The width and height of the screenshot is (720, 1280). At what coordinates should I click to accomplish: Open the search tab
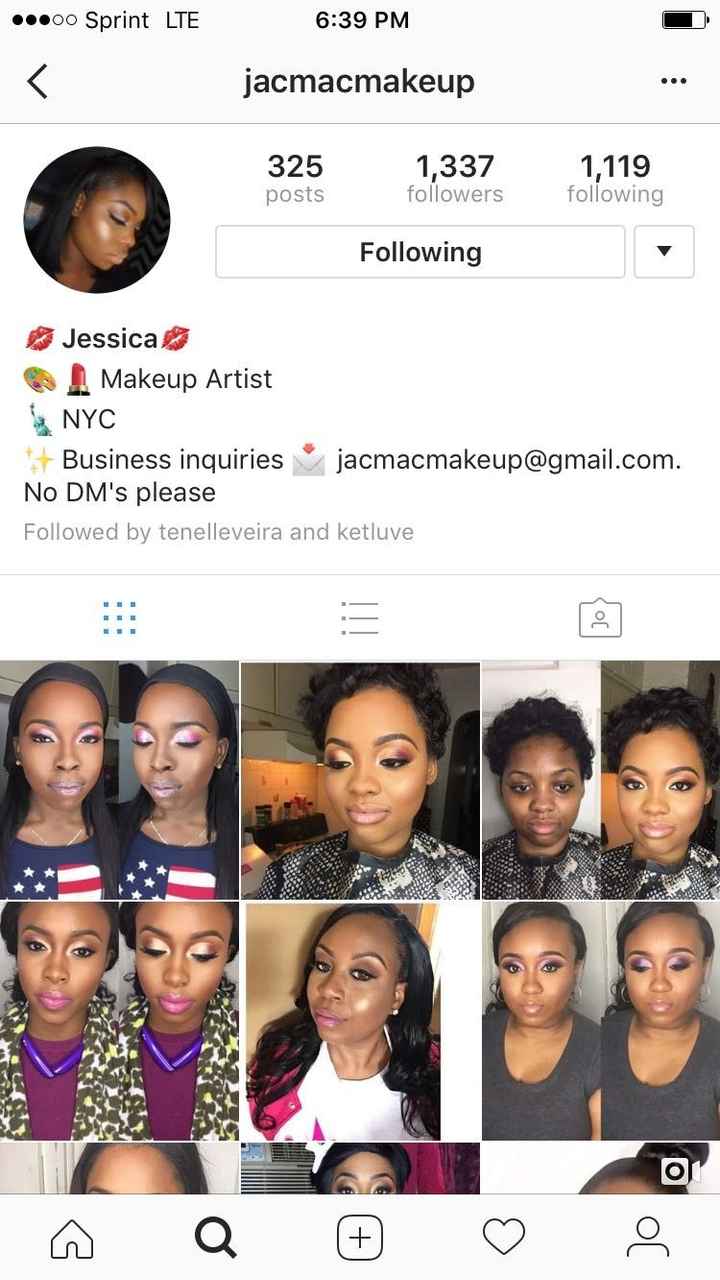click(x=214, y=1236)
